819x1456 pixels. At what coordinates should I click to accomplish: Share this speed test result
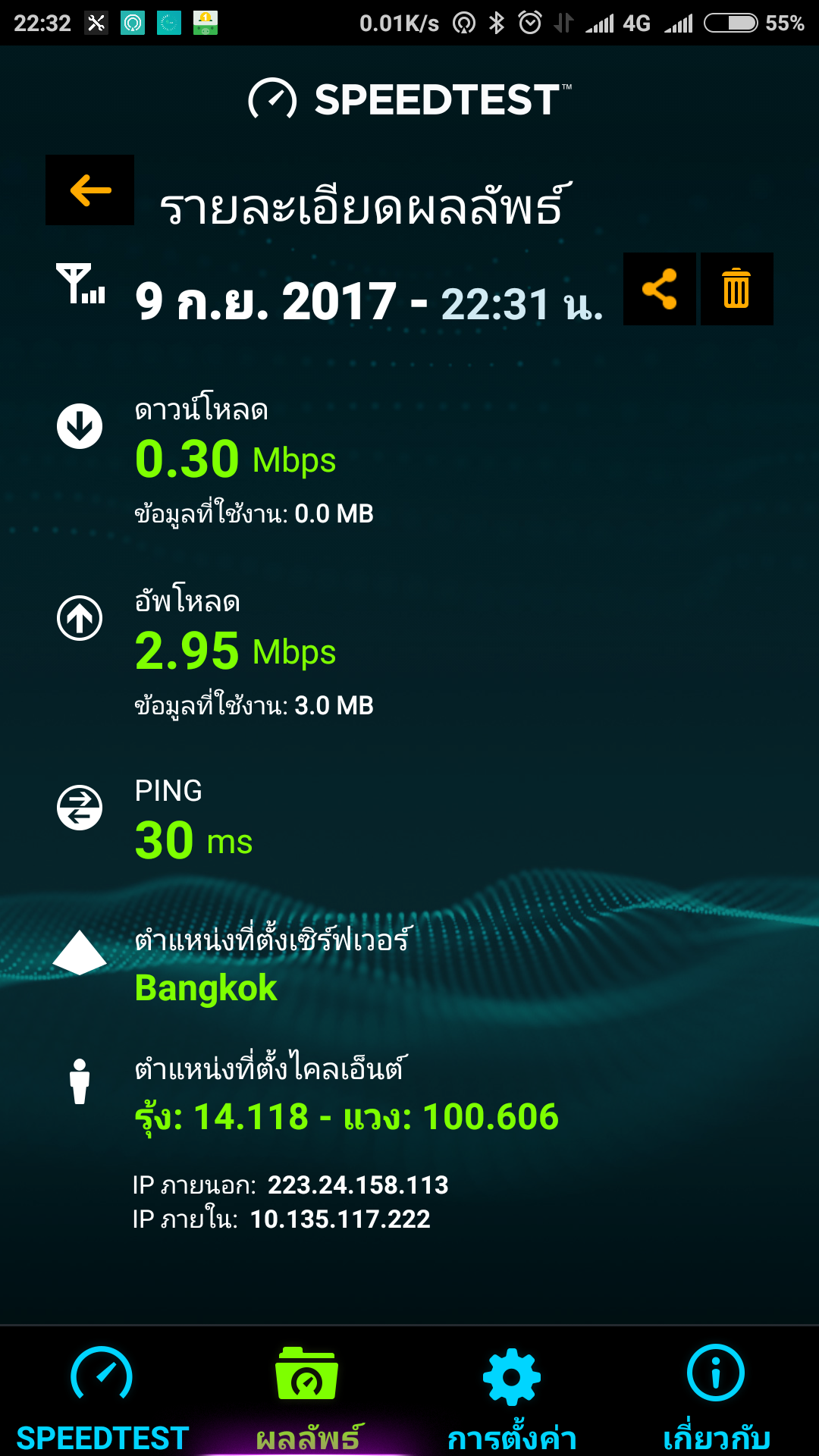(659, 289)
